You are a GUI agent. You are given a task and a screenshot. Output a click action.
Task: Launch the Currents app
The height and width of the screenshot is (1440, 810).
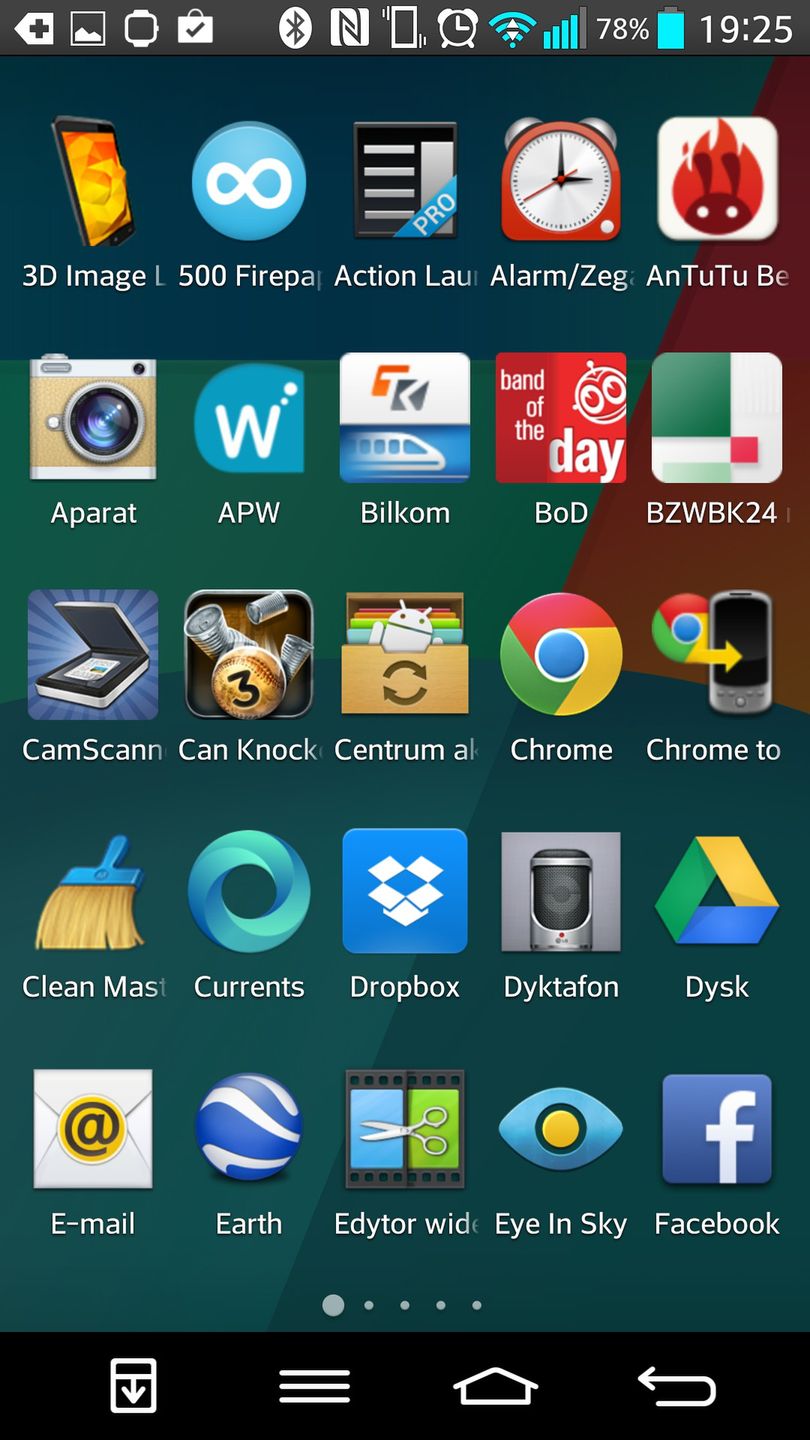tap(249, 891)
